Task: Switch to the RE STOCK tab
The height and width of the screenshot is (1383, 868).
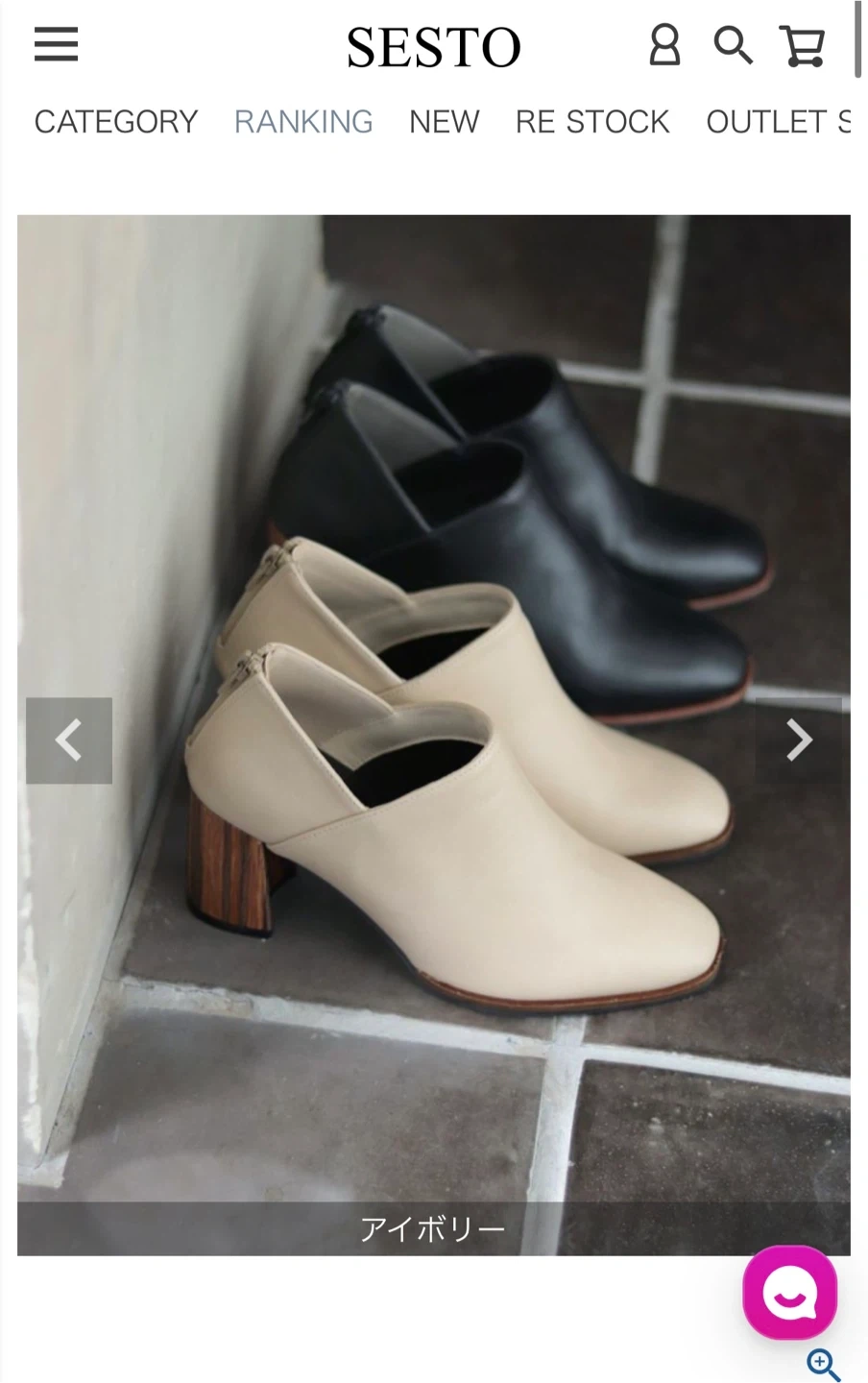Action: coord(591,122)
